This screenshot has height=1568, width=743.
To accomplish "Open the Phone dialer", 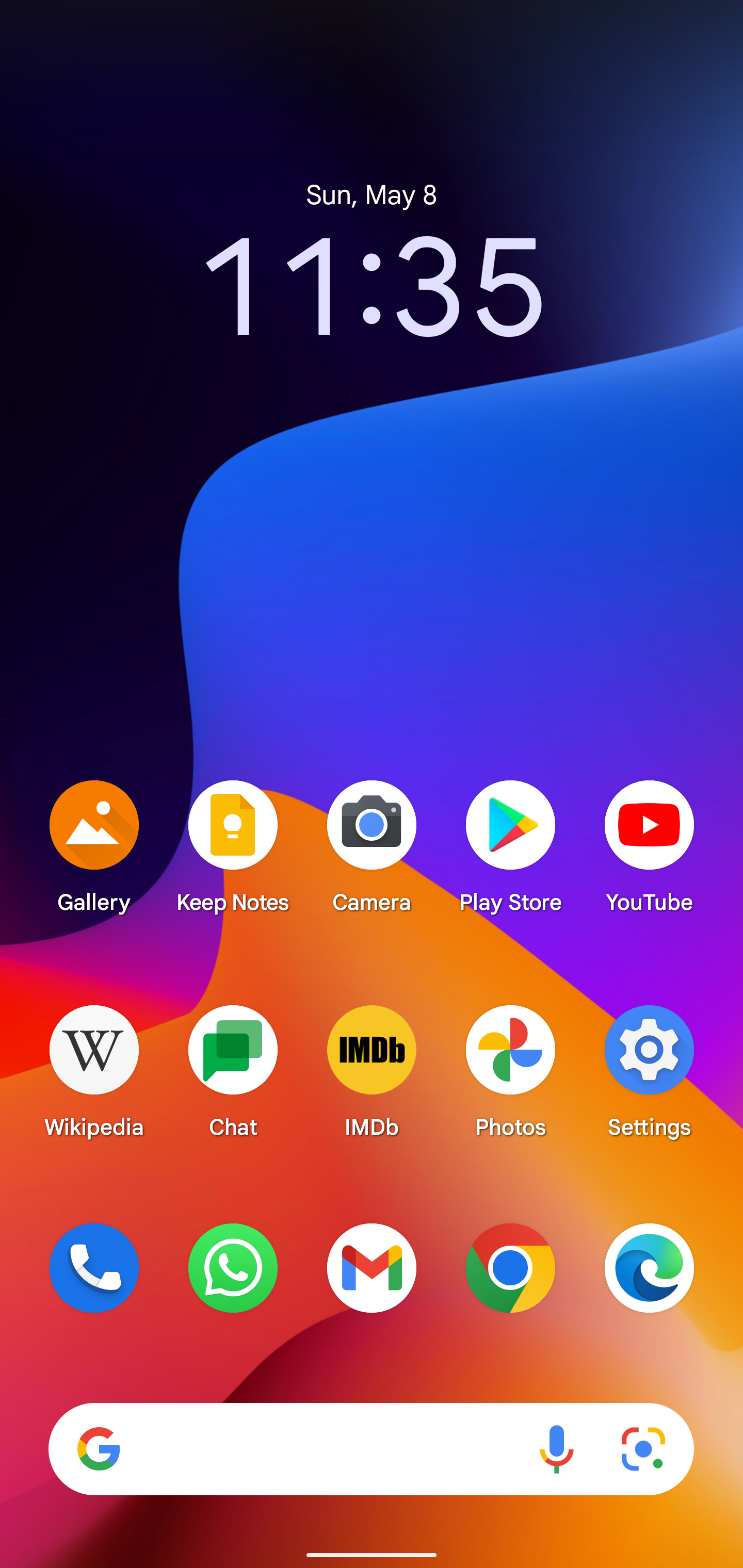I will [x=94, y=1268].
